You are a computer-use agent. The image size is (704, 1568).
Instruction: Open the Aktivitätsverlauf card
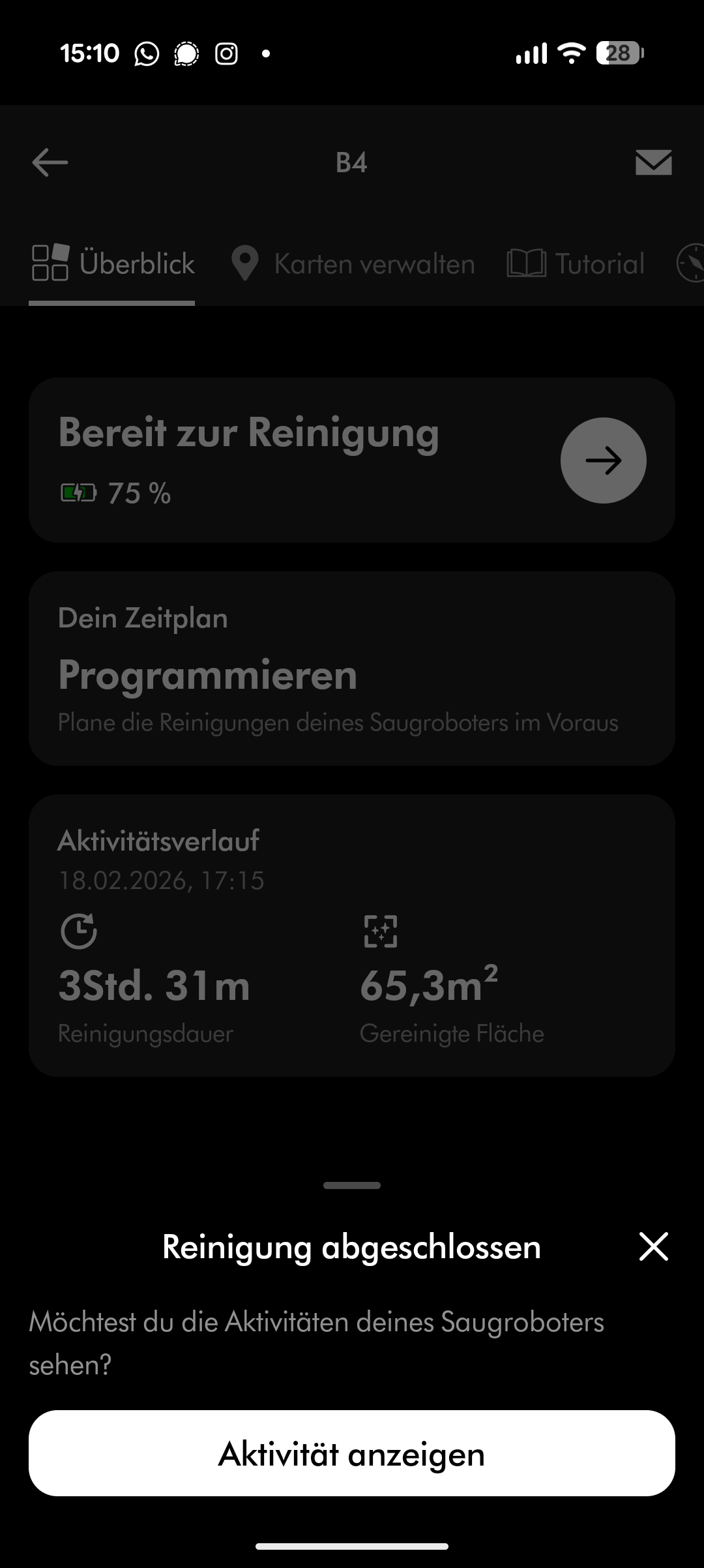351,935
